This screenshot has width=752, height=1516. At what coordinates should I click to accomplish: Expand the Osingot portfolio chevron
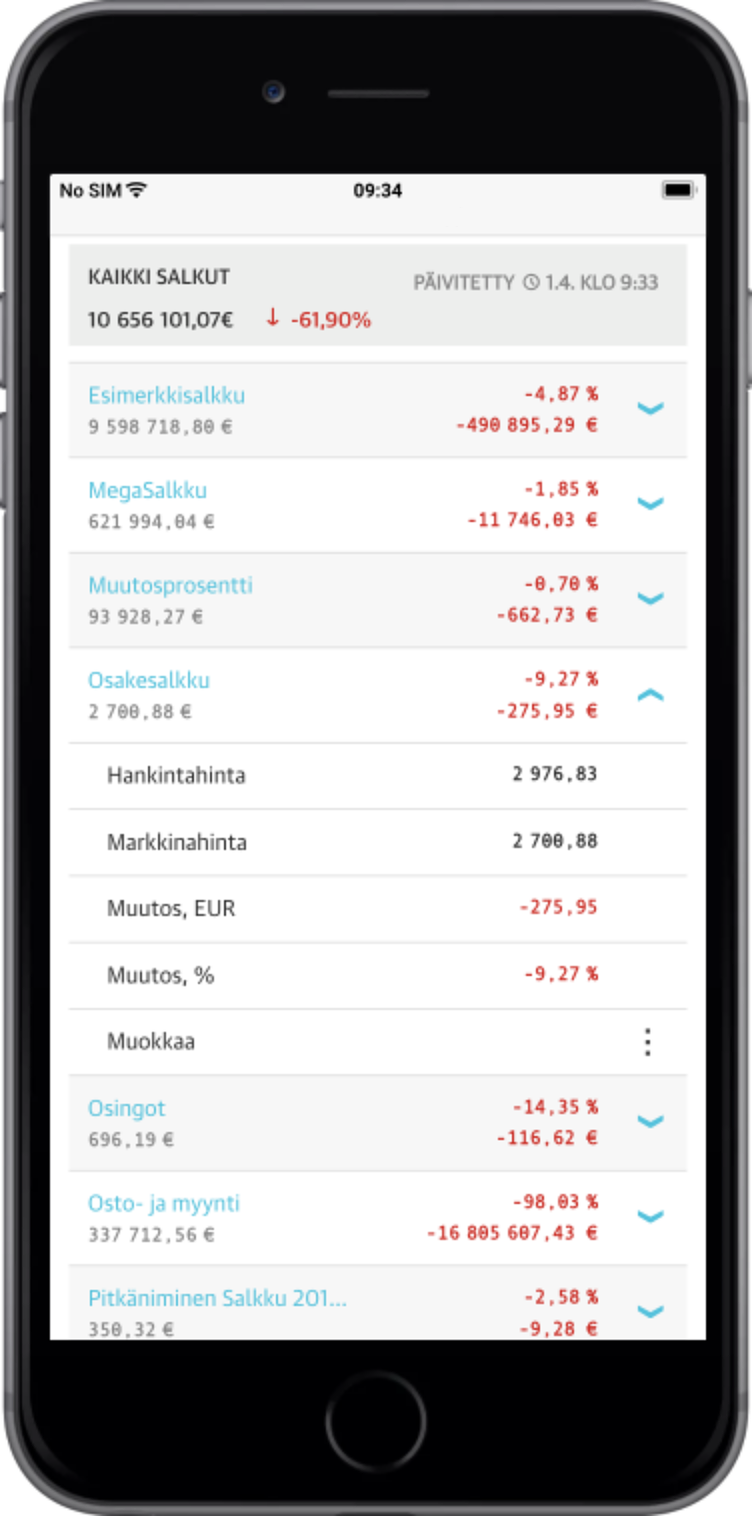651,1121
